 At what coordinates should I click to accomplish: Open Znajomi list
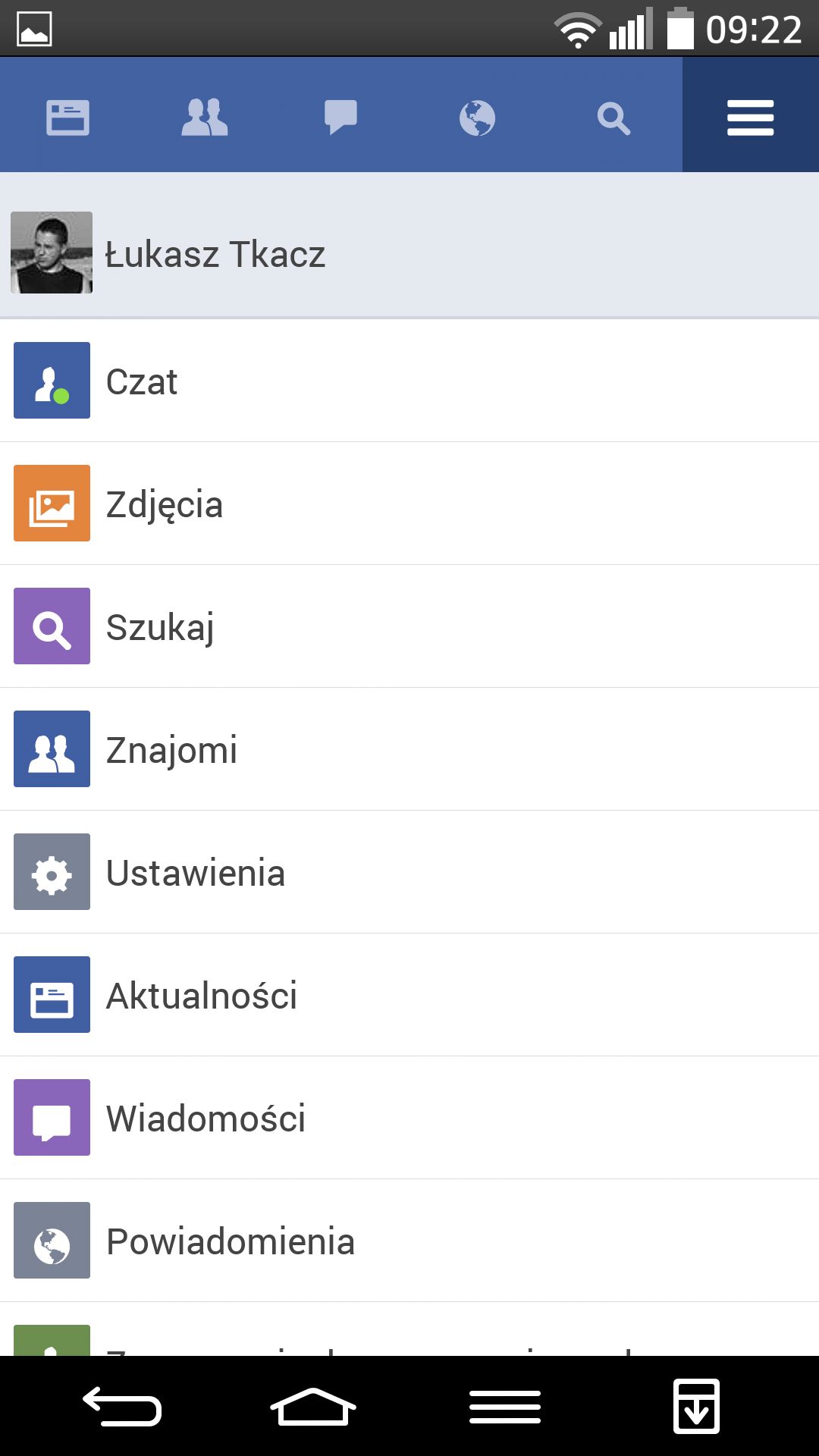(x=409, y=749)
